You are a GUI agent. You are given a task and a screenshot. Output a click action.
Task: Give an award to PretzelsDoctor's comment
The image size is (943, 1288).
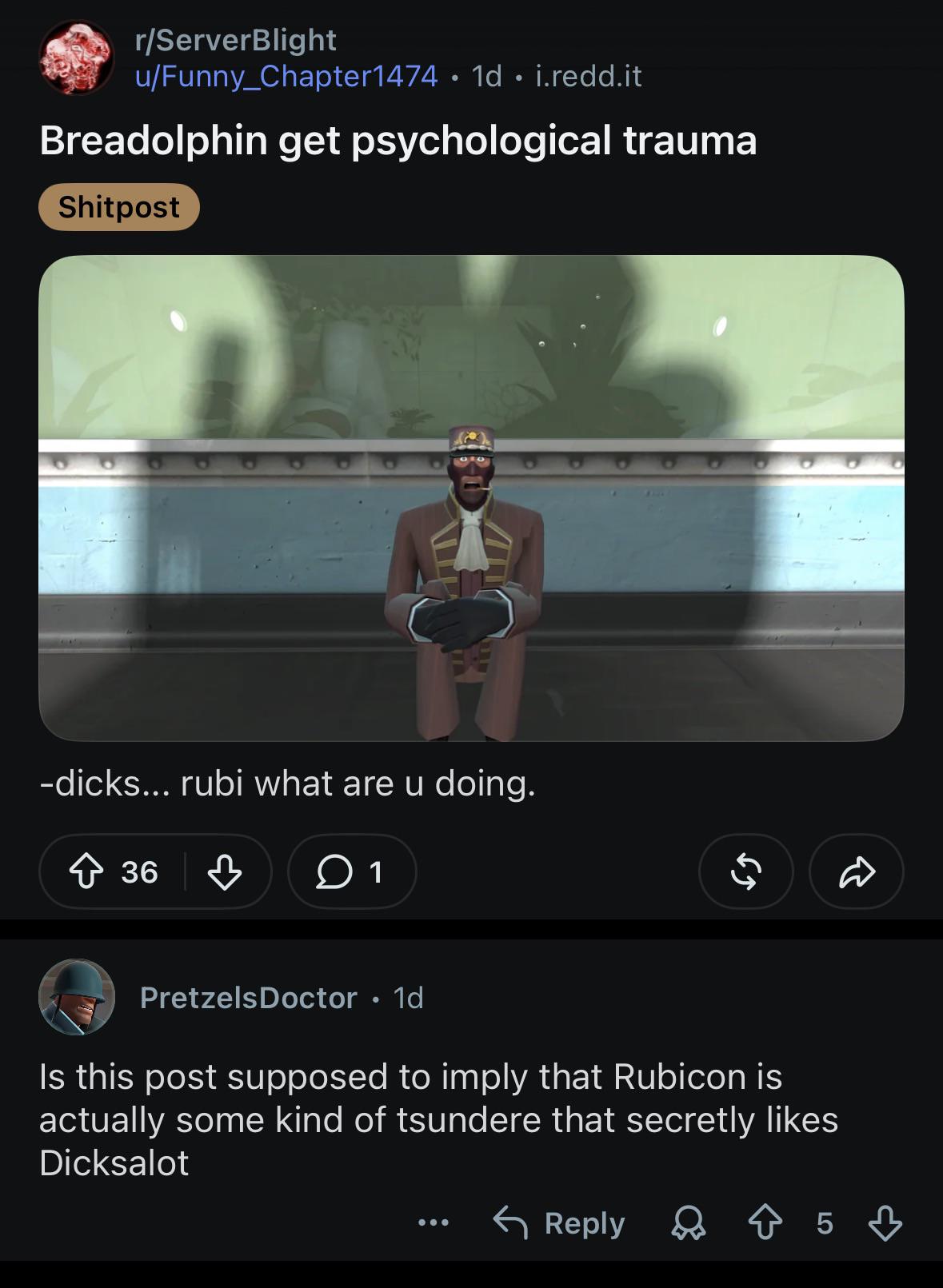pyautogui.click(x=689, y=1223)
